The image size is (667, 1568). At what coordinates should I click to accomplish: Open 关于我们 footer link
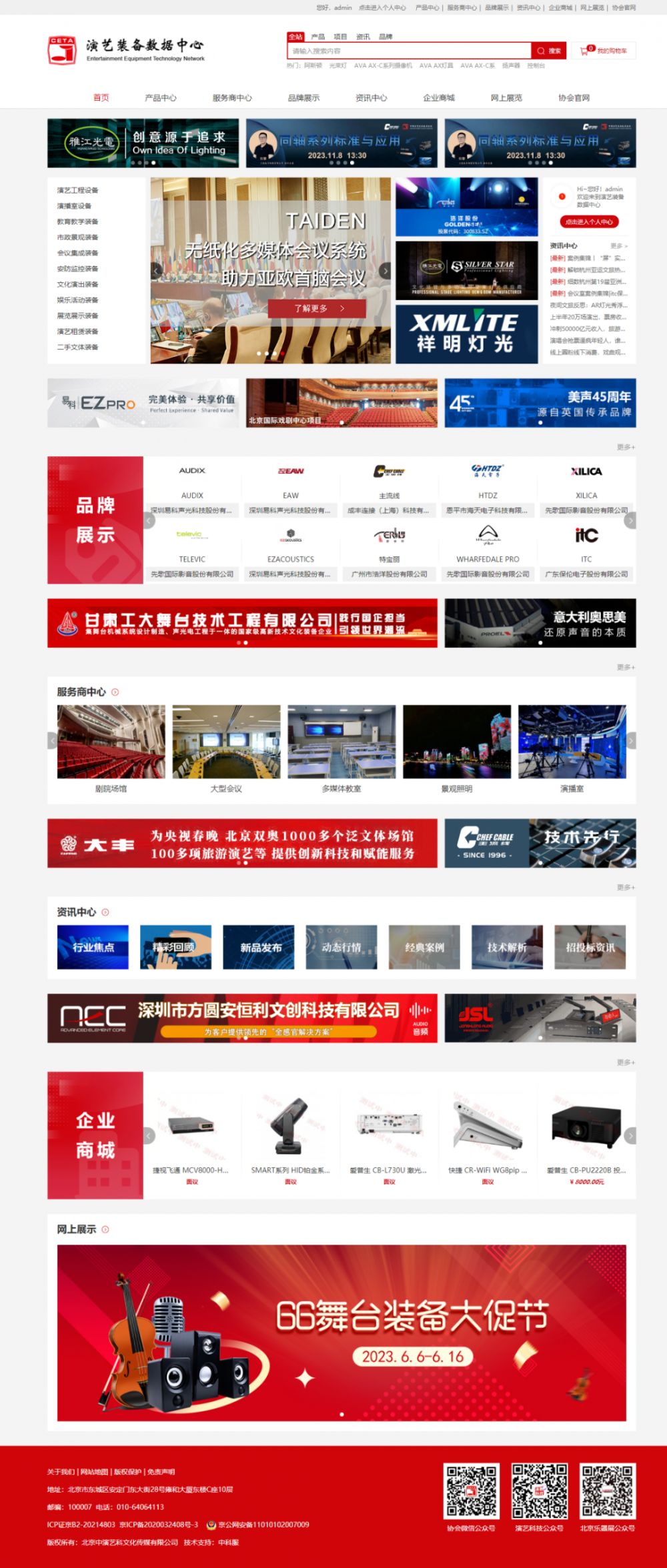point(61,1471)
